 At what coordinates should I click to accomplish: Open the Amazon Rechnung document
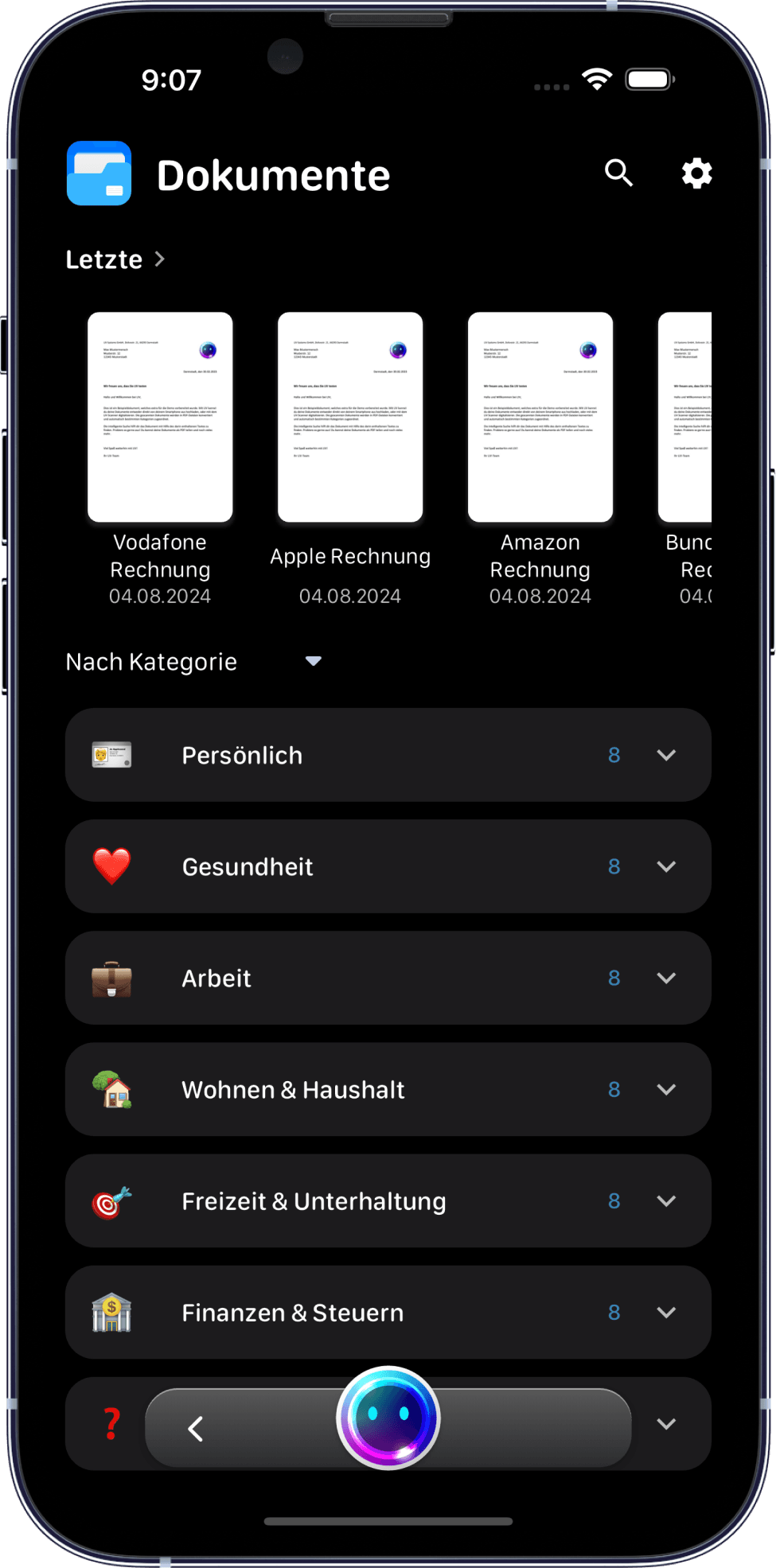coord(540,417)
